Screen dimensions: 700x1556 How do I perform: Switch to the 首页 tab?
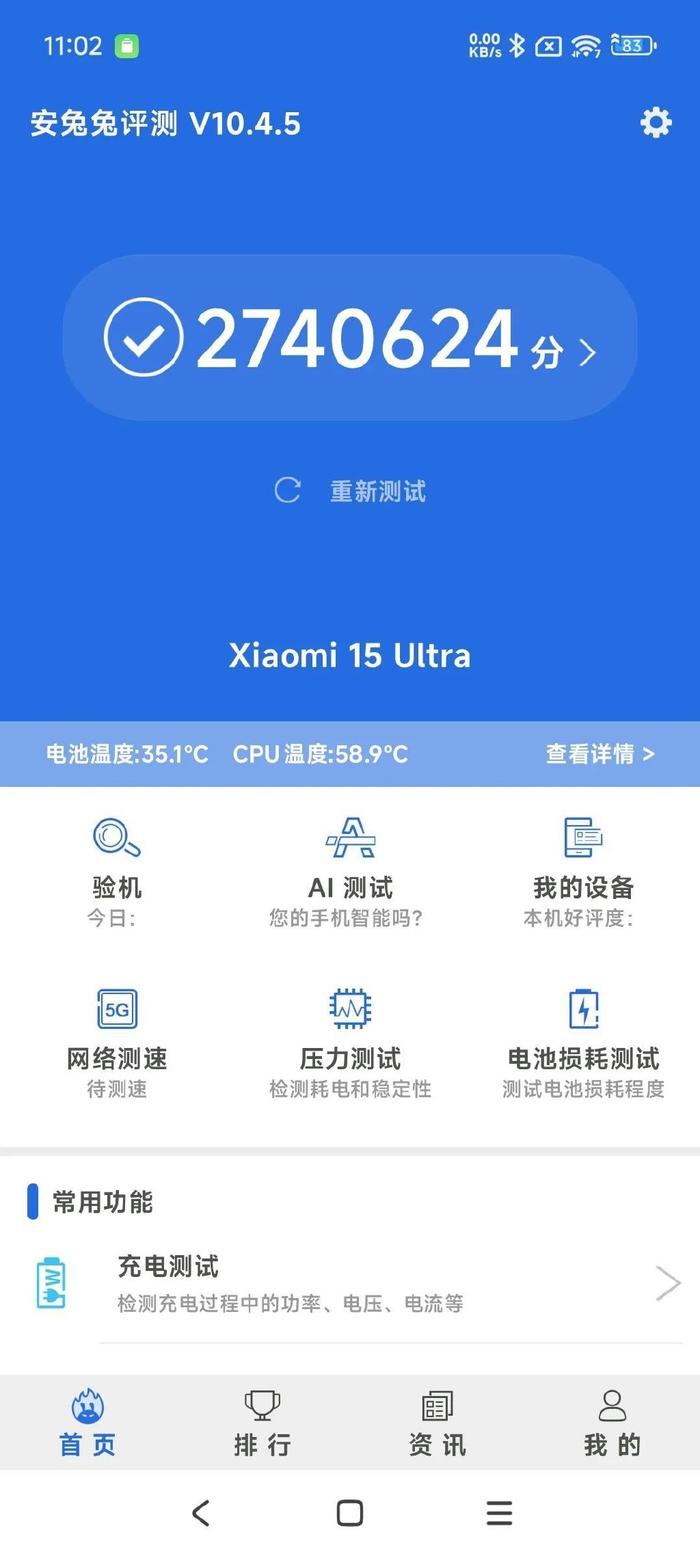click(88, 1423)
